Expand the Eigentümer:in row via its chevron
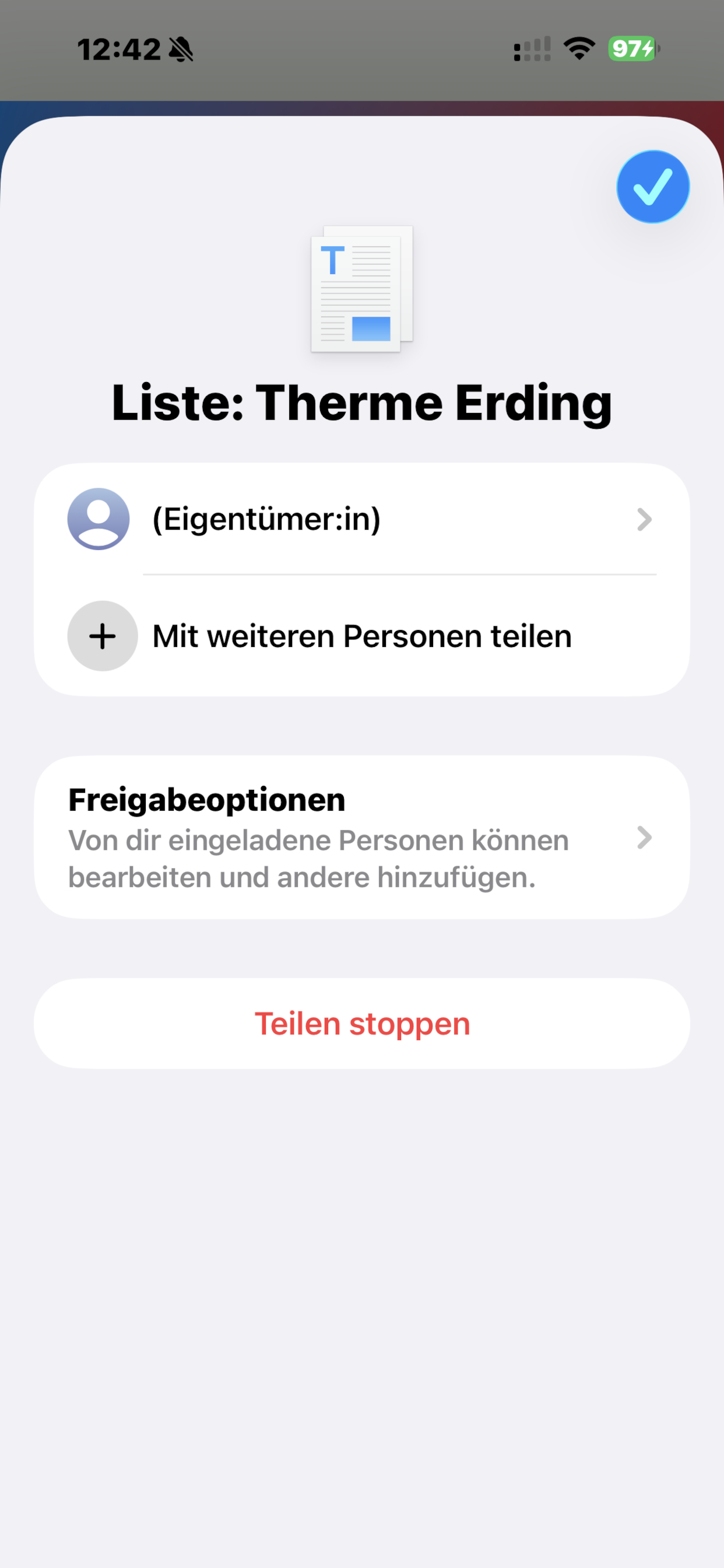This screenshot has width=724, height=1568. click(x=644, y=519)
